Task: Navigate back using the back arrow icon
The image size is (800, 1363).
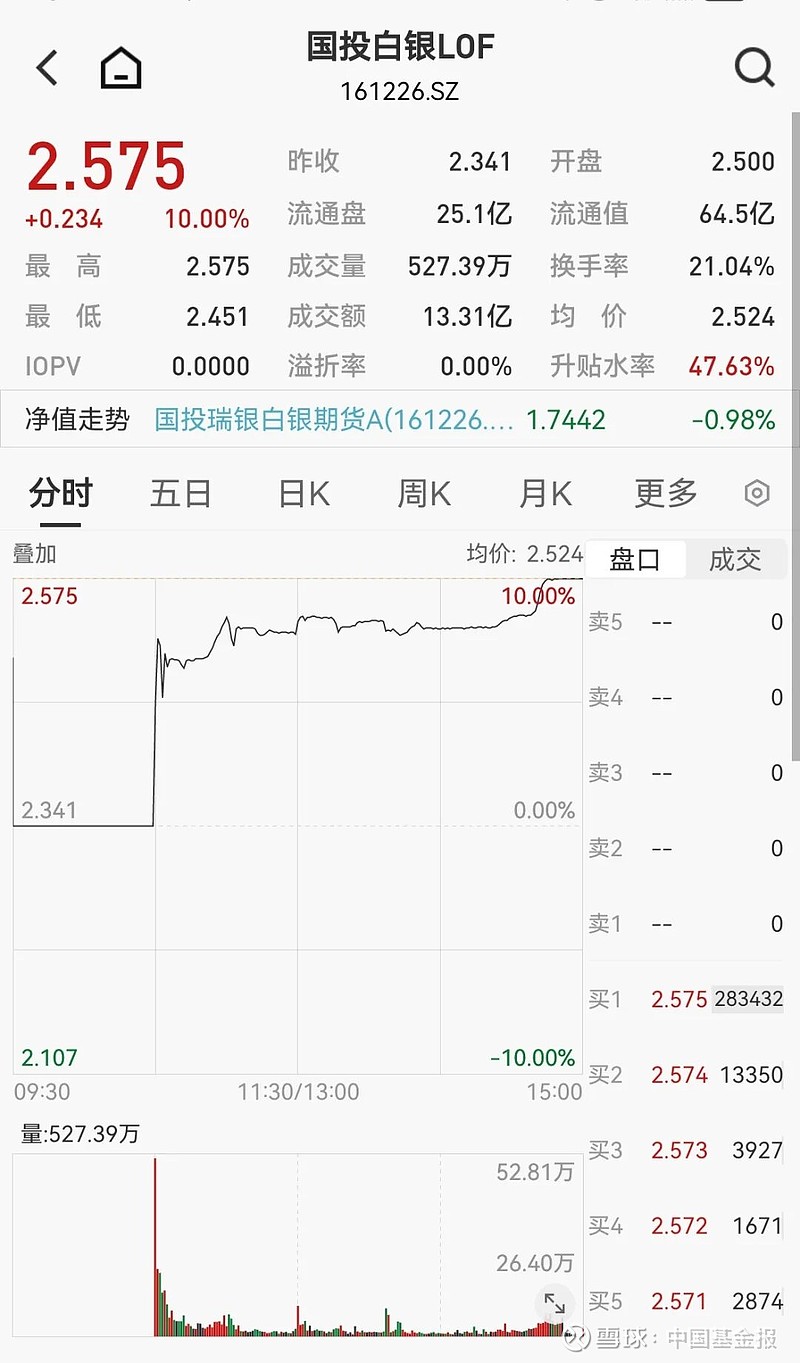Action: 45,68
